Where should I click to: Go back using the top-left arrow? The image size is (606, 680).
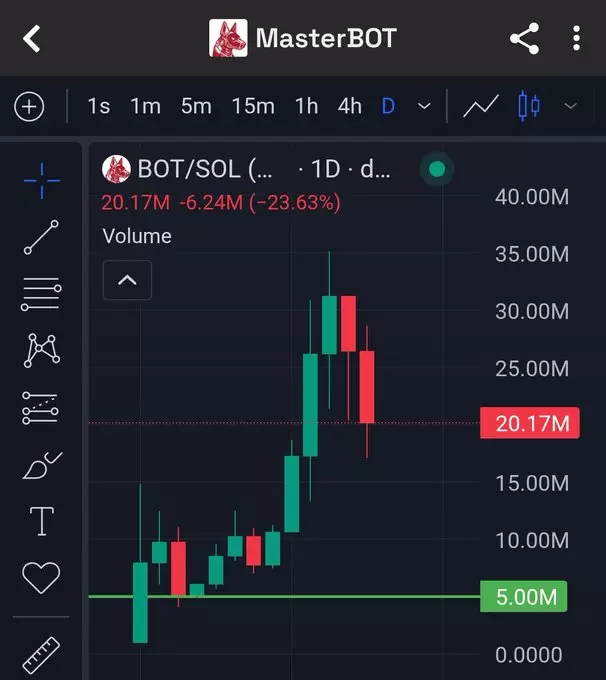coord(32,39)
